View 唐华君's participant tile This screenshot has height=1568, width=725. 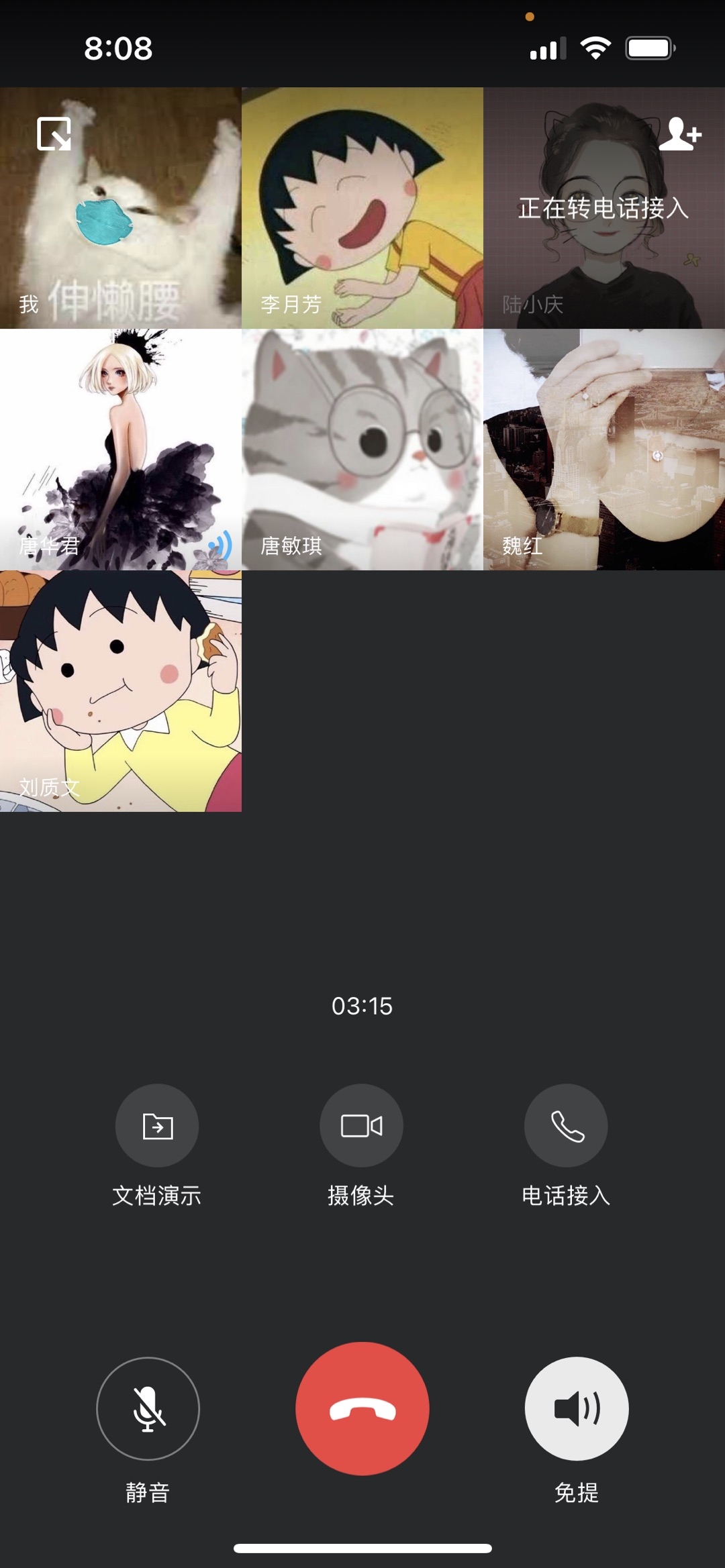121,450
